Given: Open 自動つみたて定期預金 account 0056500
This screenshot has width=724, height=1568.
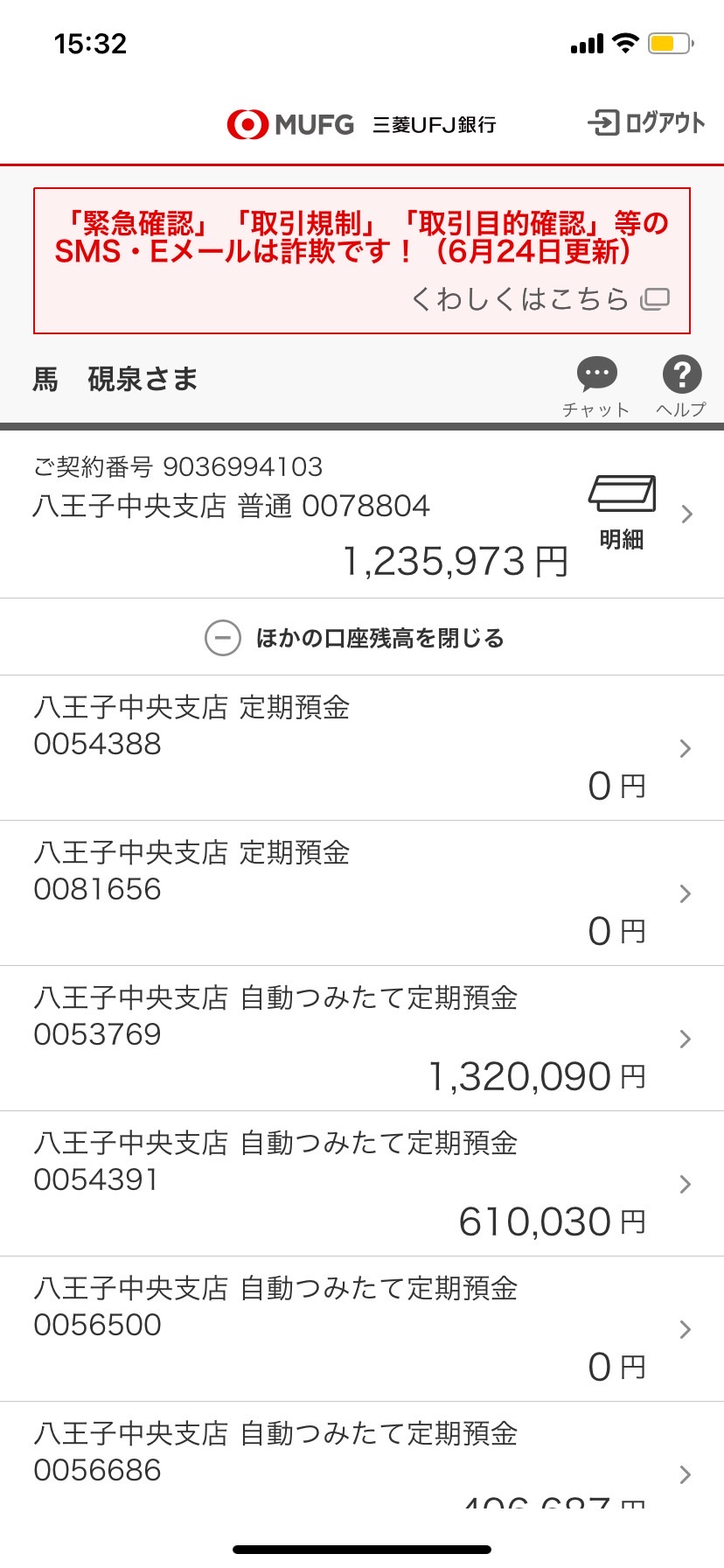Looking at the screenshot, I should tap(362, 1329).
